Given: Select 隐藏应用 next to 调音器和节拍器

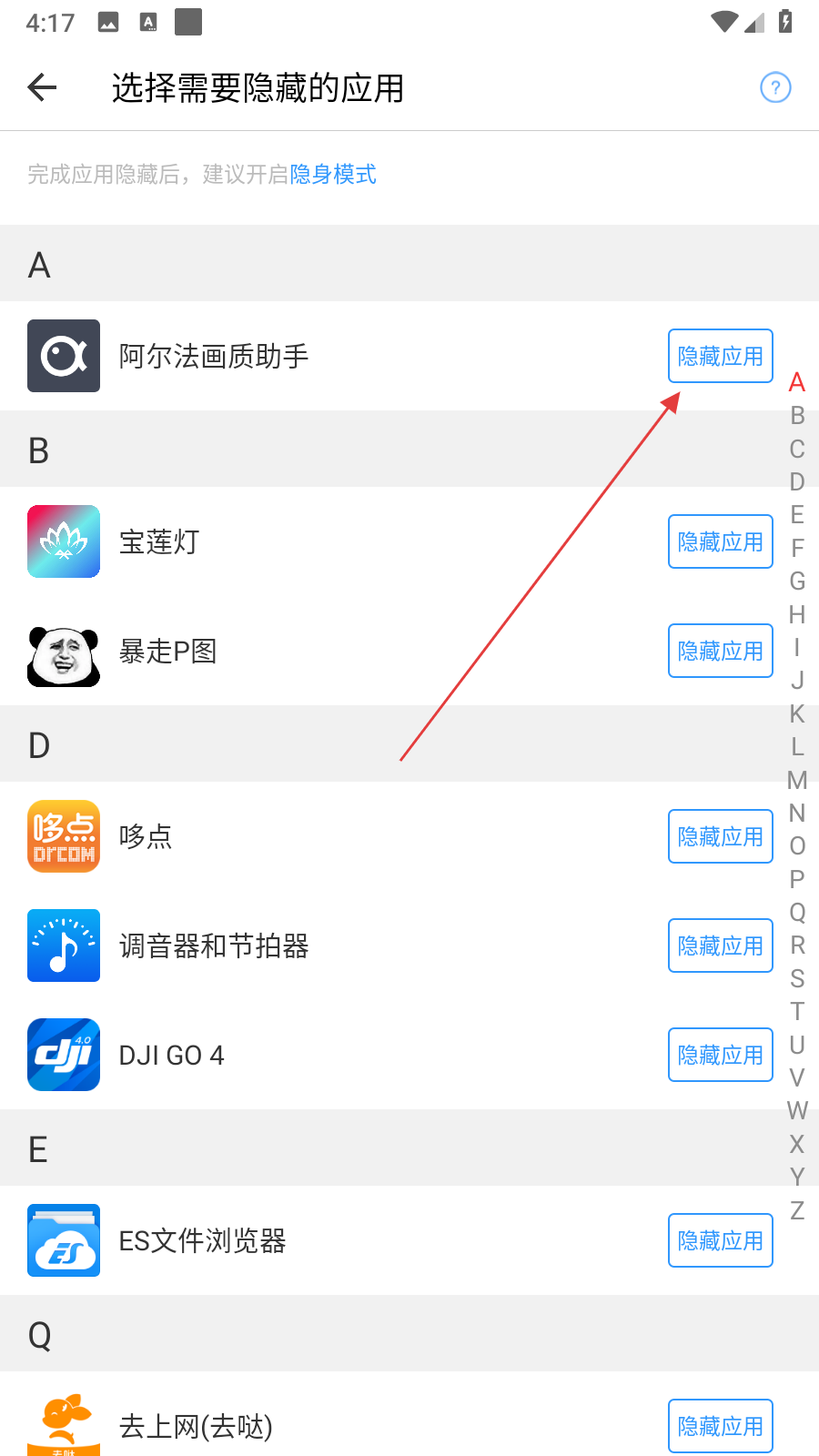Looking at the screenshot, I should coord(720,945).
